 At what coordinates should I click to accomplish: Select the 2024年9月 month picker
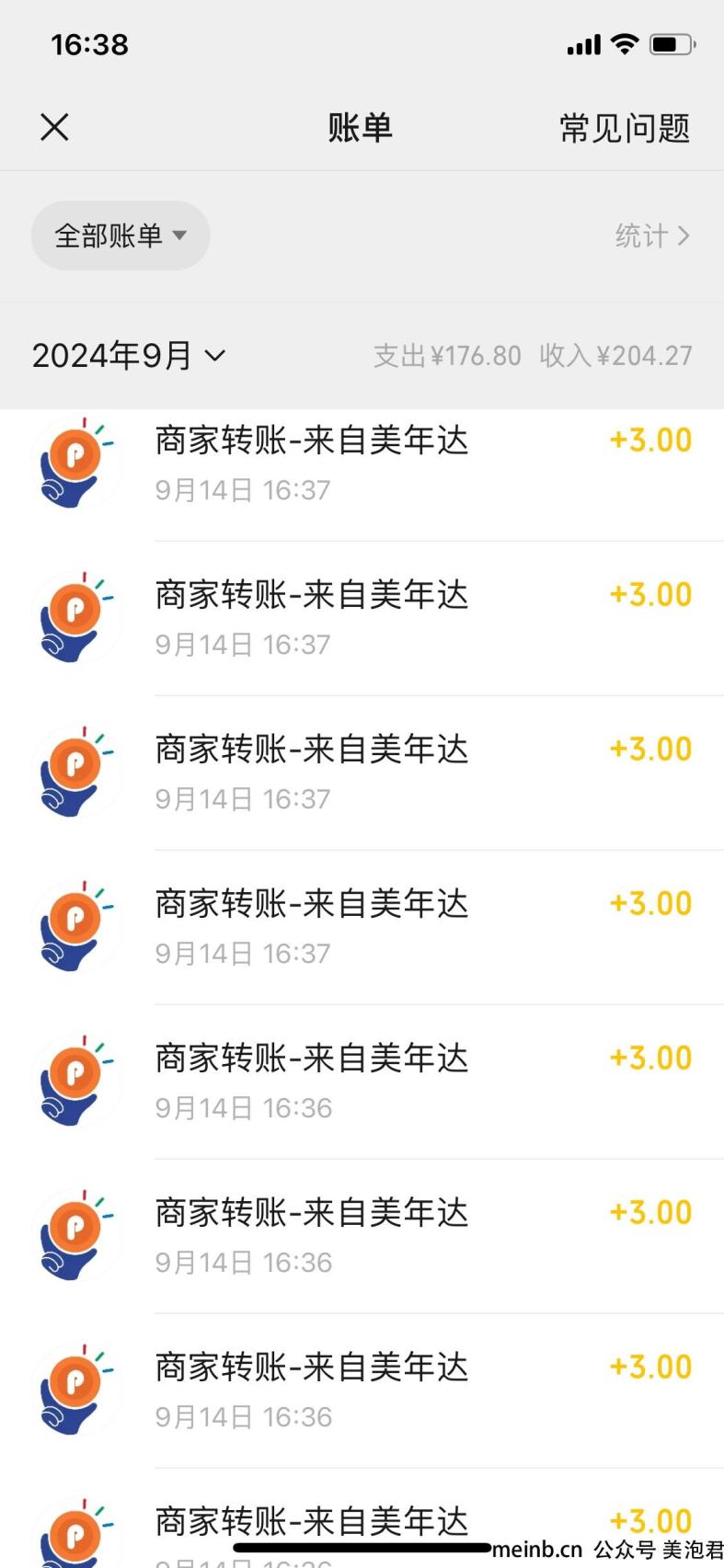129,355
